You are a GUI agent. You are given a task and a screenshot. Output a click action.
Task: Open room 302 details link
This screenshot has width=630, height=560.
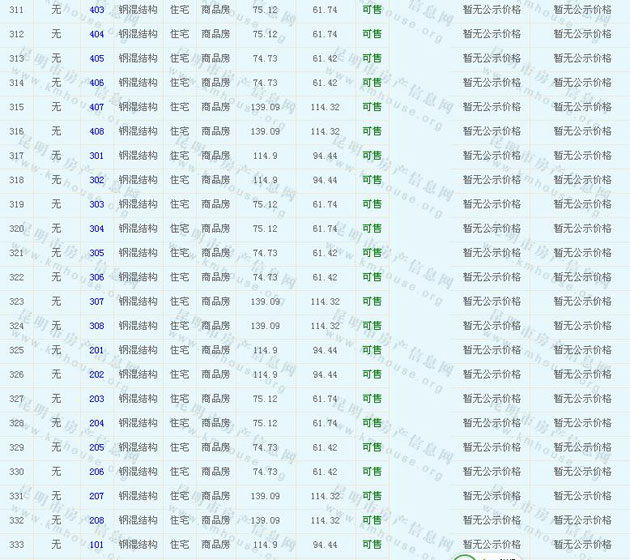coord(96,180)
